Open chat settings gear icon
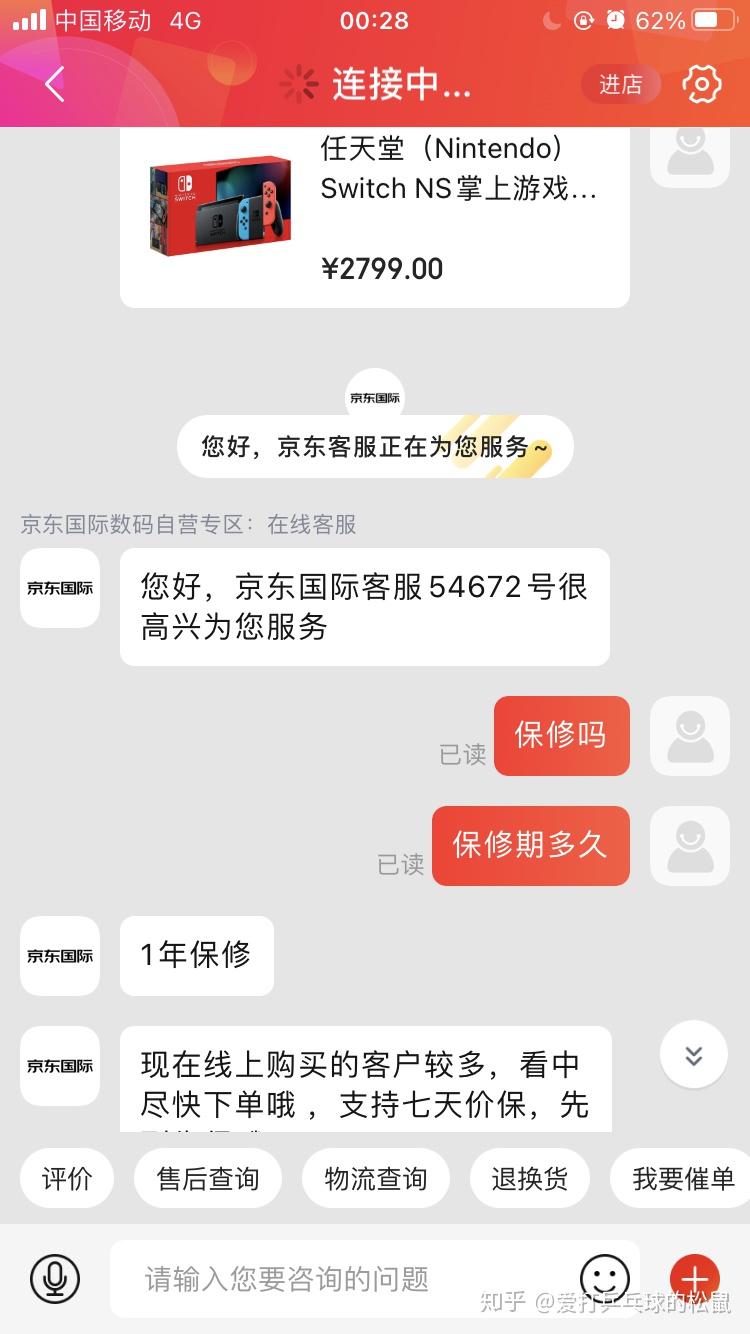 [702, 85]
